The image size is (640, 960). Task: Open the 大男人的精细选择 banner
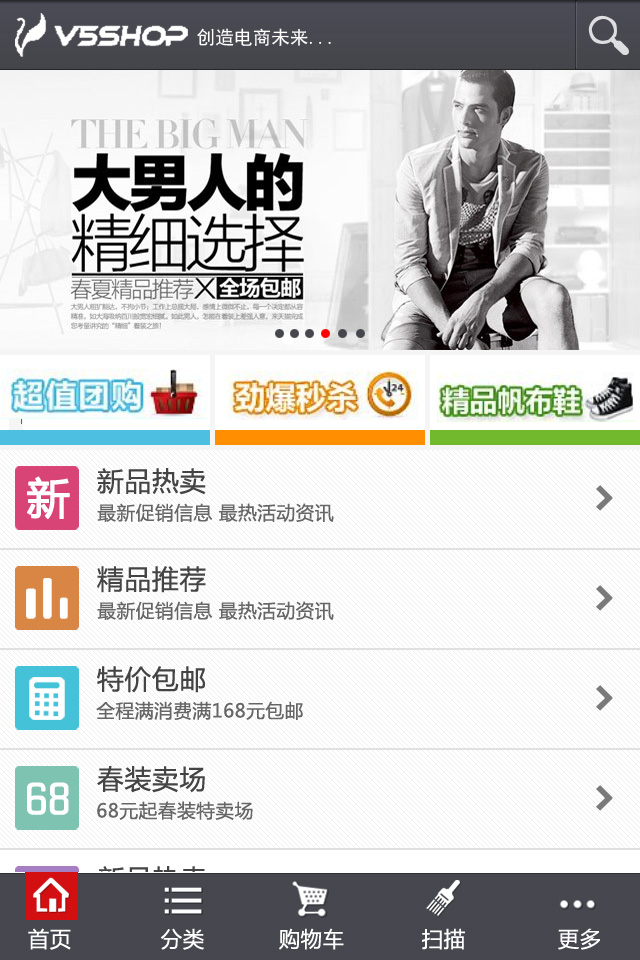(320, 210)
